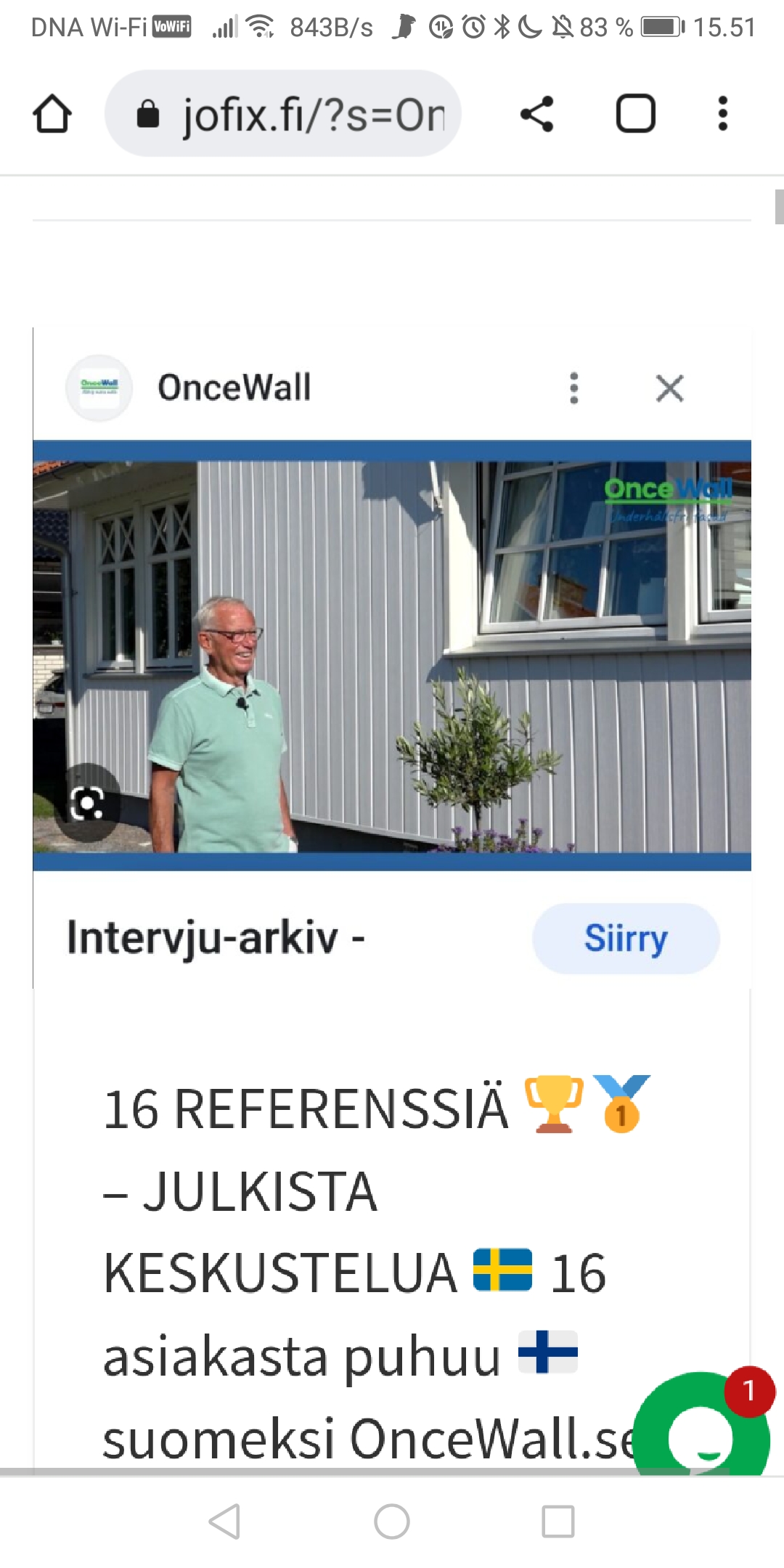This screenshot has width=784, height=1568.
Task: Close the OnceWall ad
Action: (669, 388)
